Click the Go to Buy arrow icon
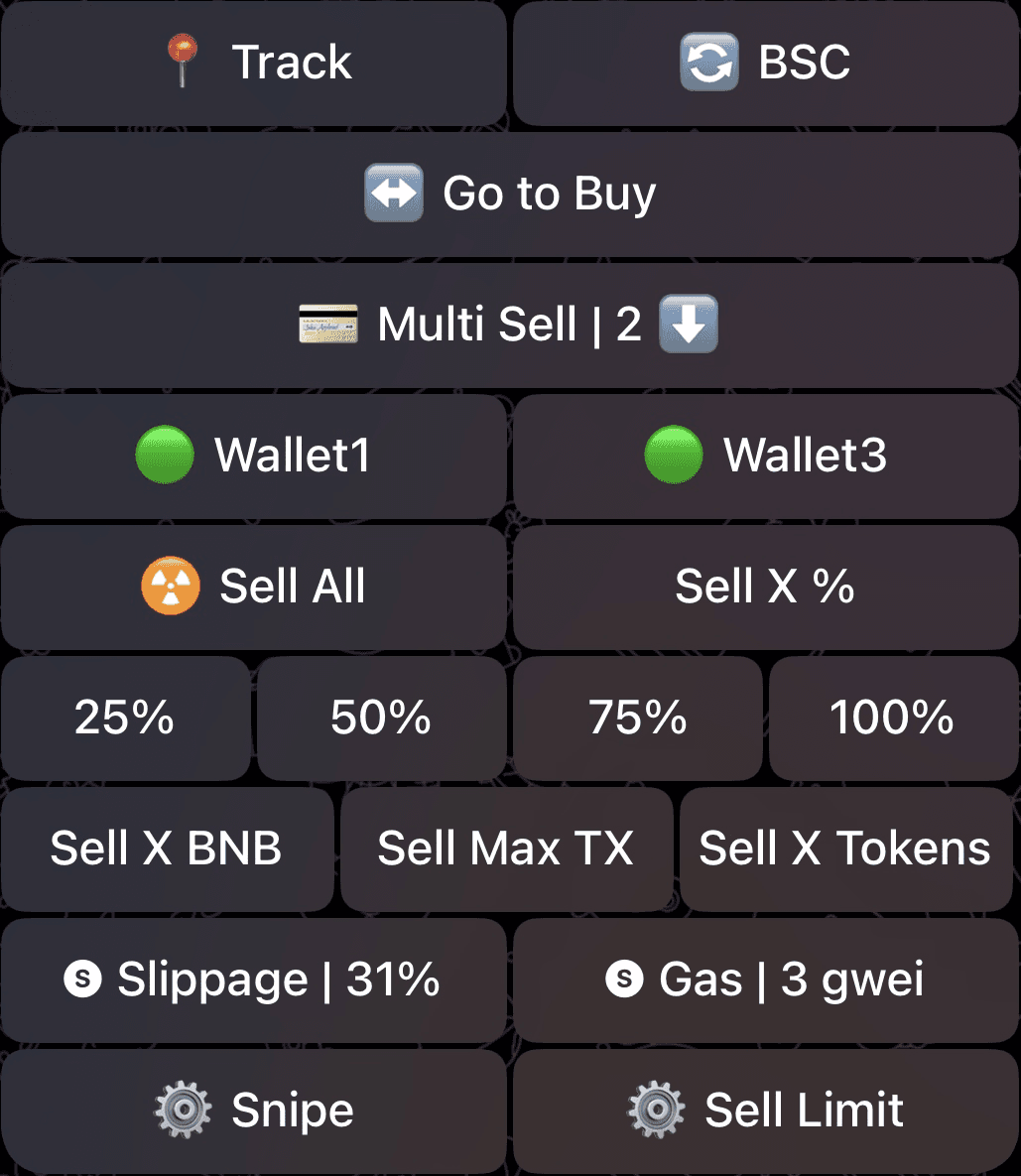1021x1176 pixels. (393, 193)
